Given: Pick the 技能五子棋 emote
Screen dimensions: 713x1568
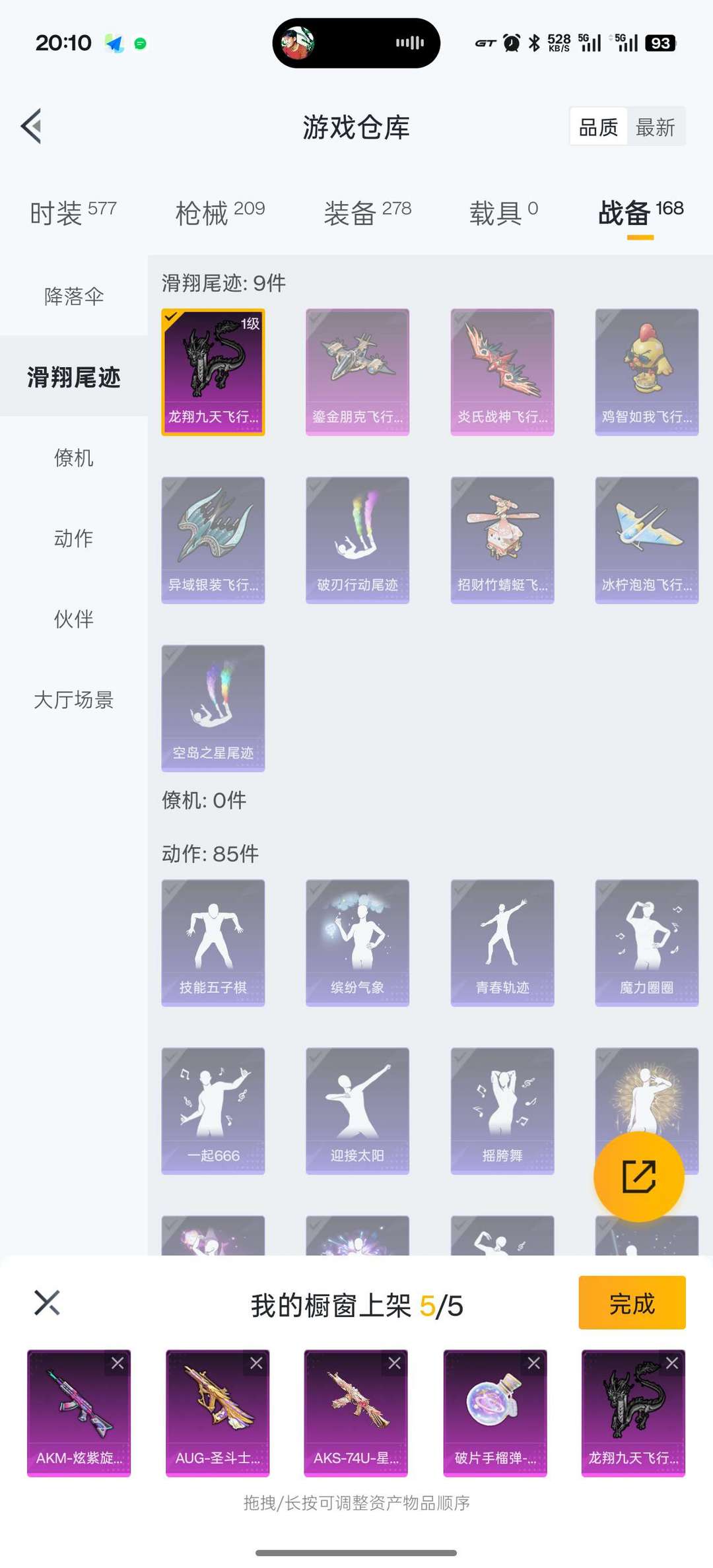Looking at the screenshot, I should [x=213, y=942].
